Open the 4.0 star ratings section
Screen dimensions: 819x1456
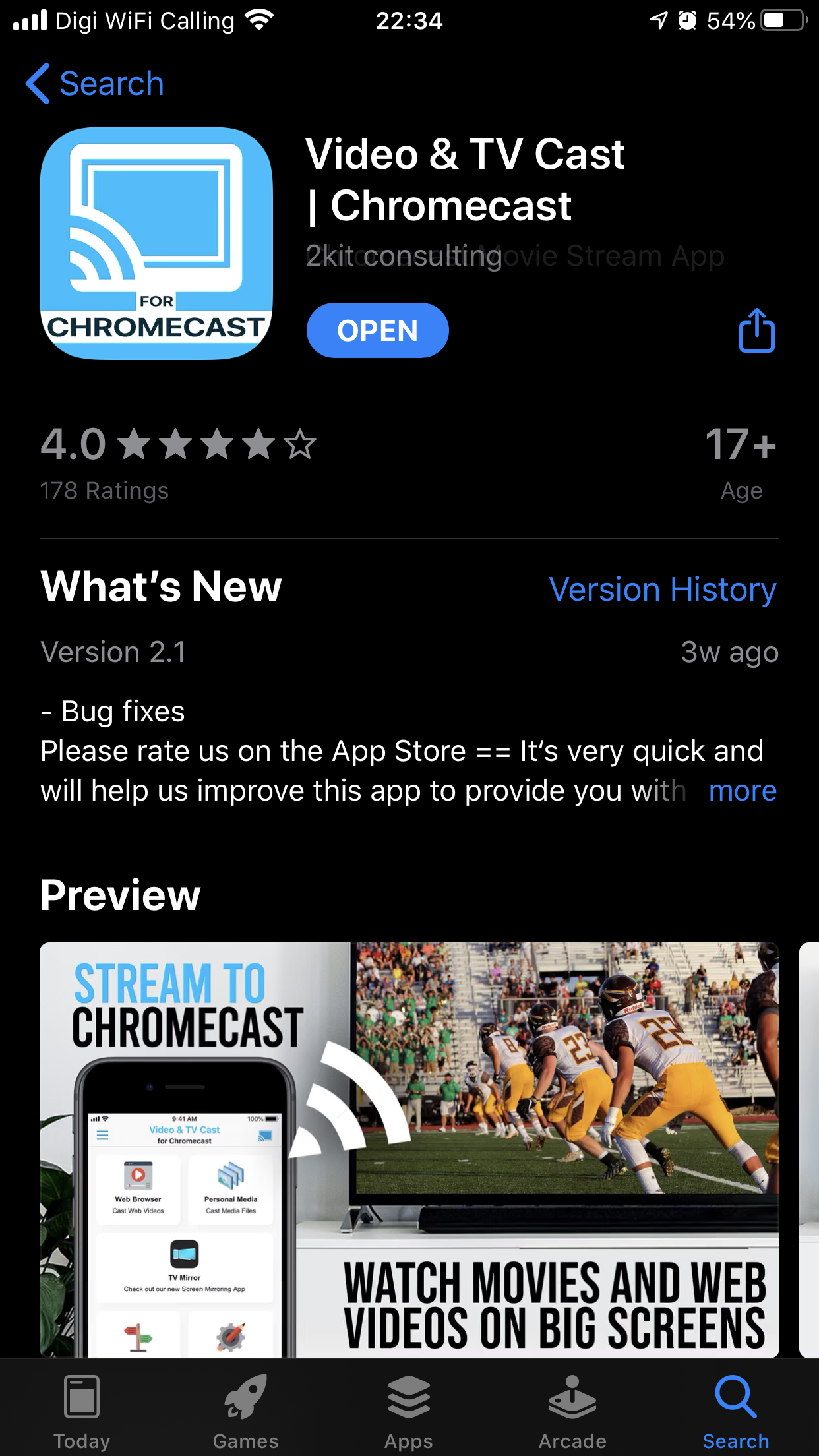pos(178,463)
